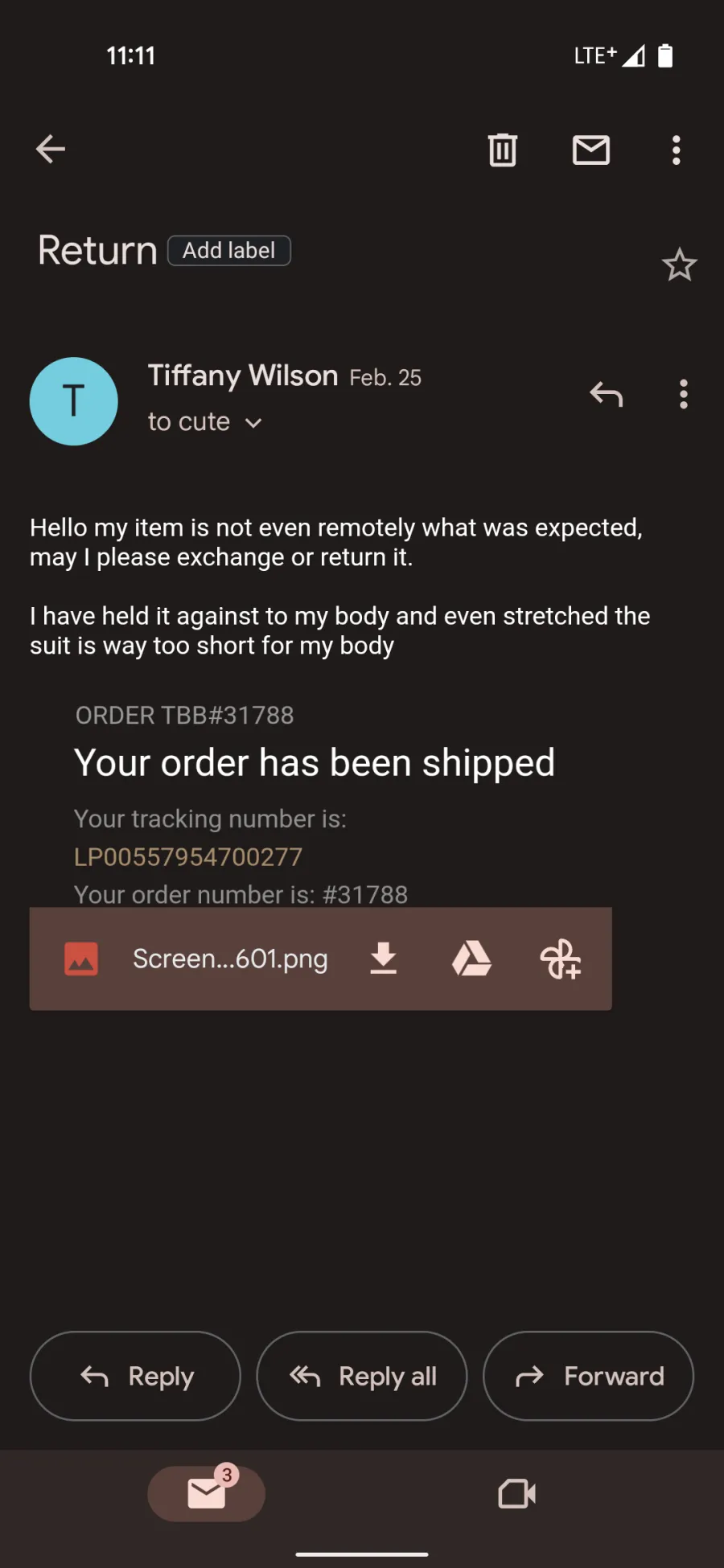This screenshot has width=724, height=1568.
Task: Switch to the Meet video tab
Action: [517, 1494]
